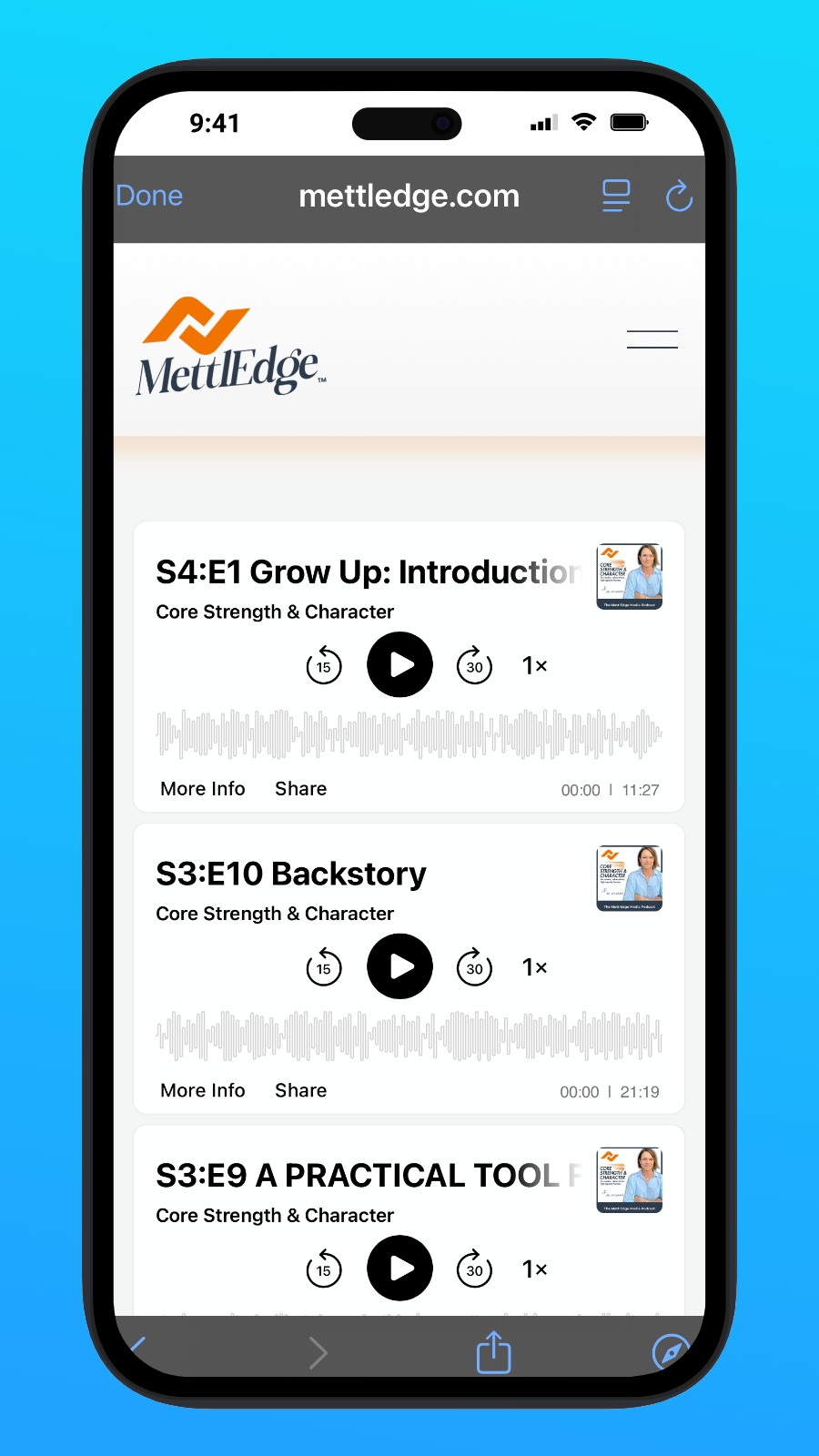
Task: Open the browser share sheet
Action: [494, 1352]
